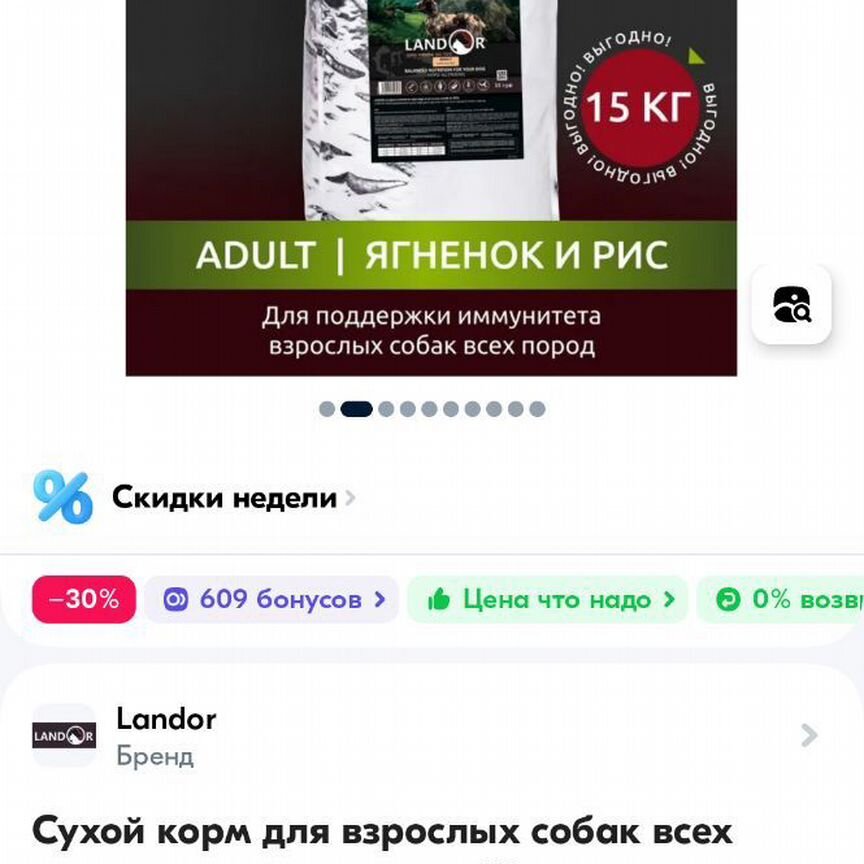Open the Цена что надо chip
864x864 pixels.
(x=547, y=600)
